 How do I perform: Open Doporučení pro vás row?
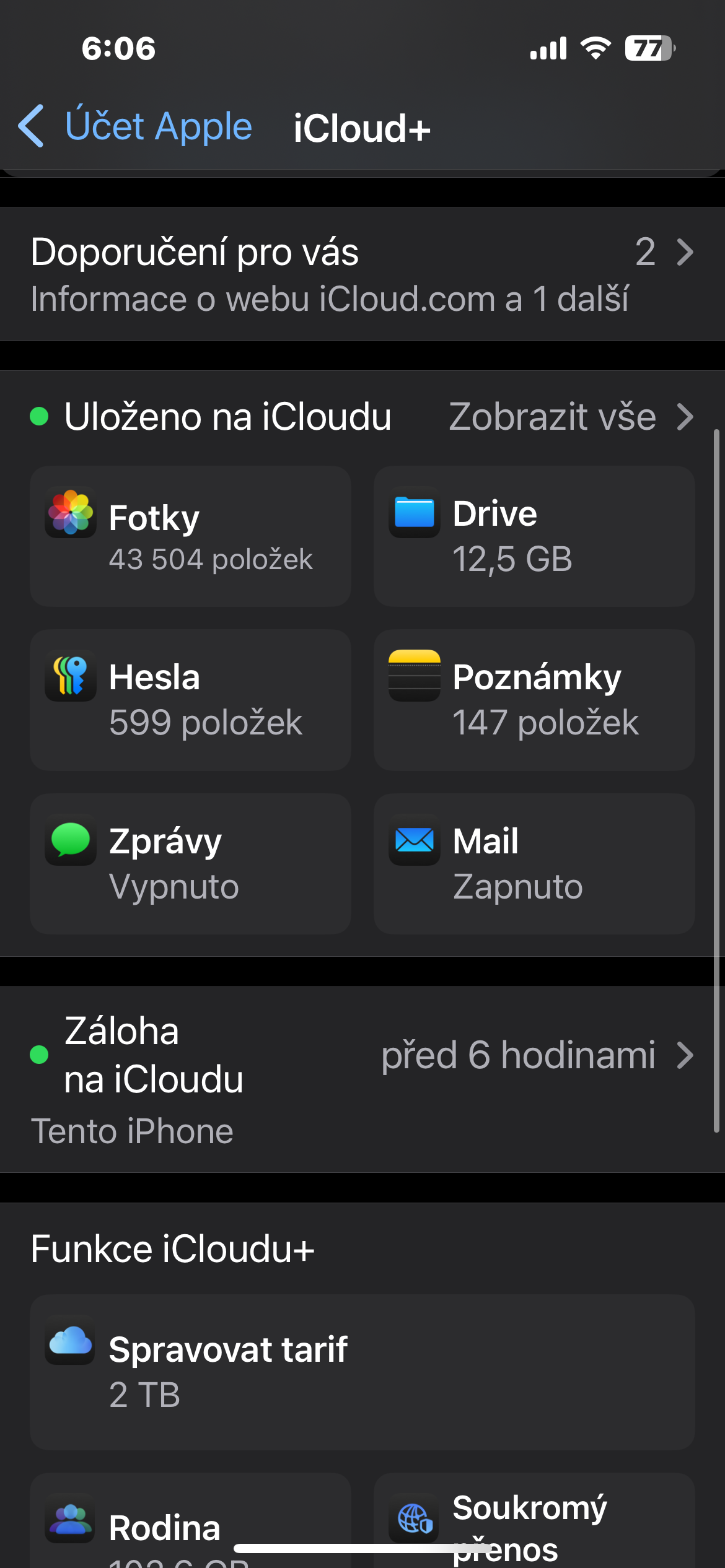pyautogui.click(x=362, y=274)
